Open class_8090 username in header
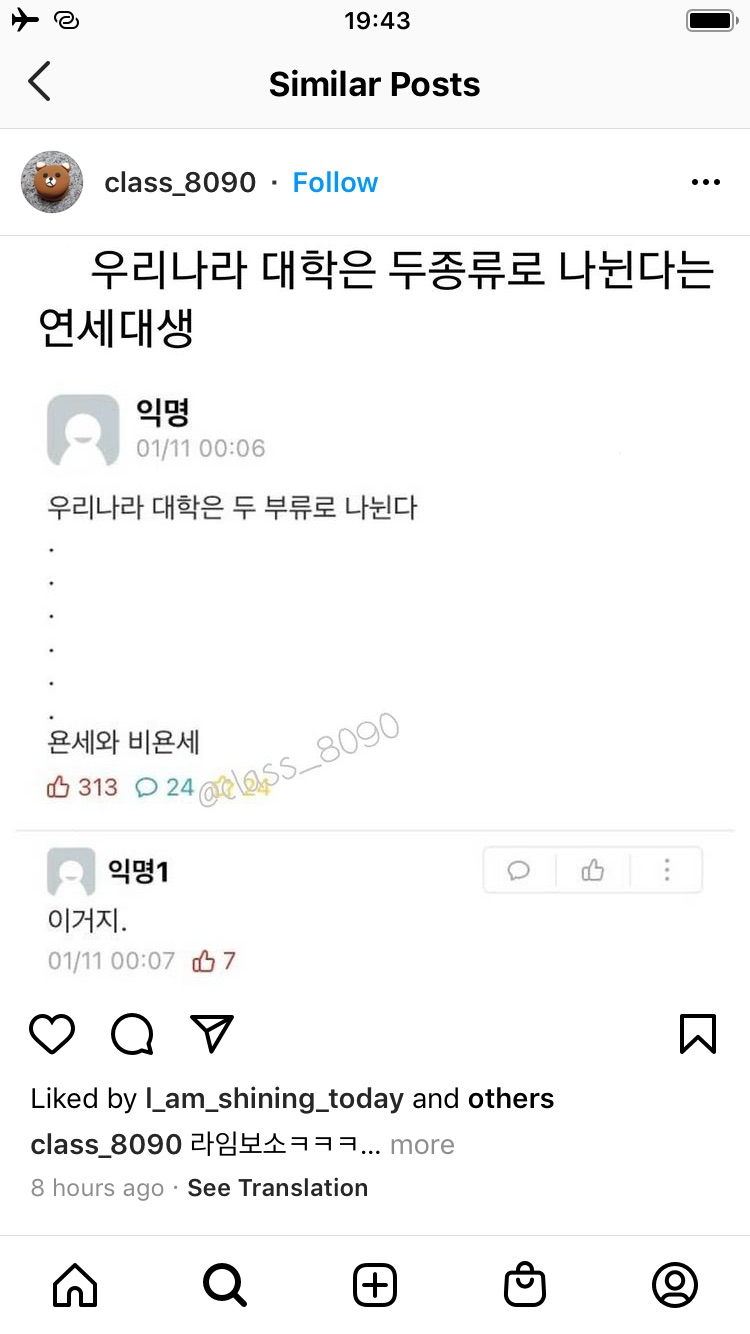Image resolution: width=750 pixels, height=1334 pixels. [180, 183]
